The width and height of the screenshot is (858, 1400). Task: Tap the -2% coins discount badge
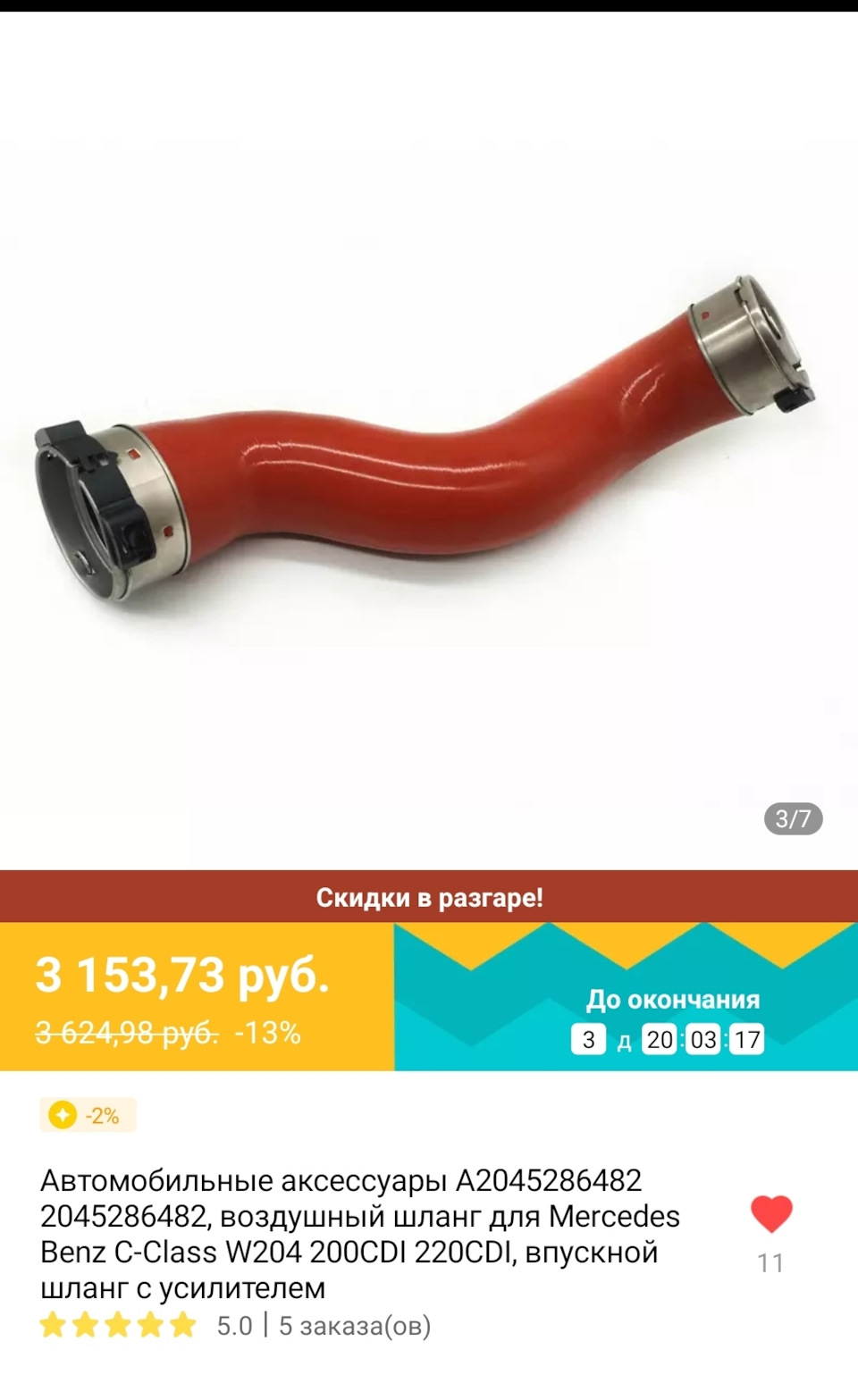tap(88, 1115)
